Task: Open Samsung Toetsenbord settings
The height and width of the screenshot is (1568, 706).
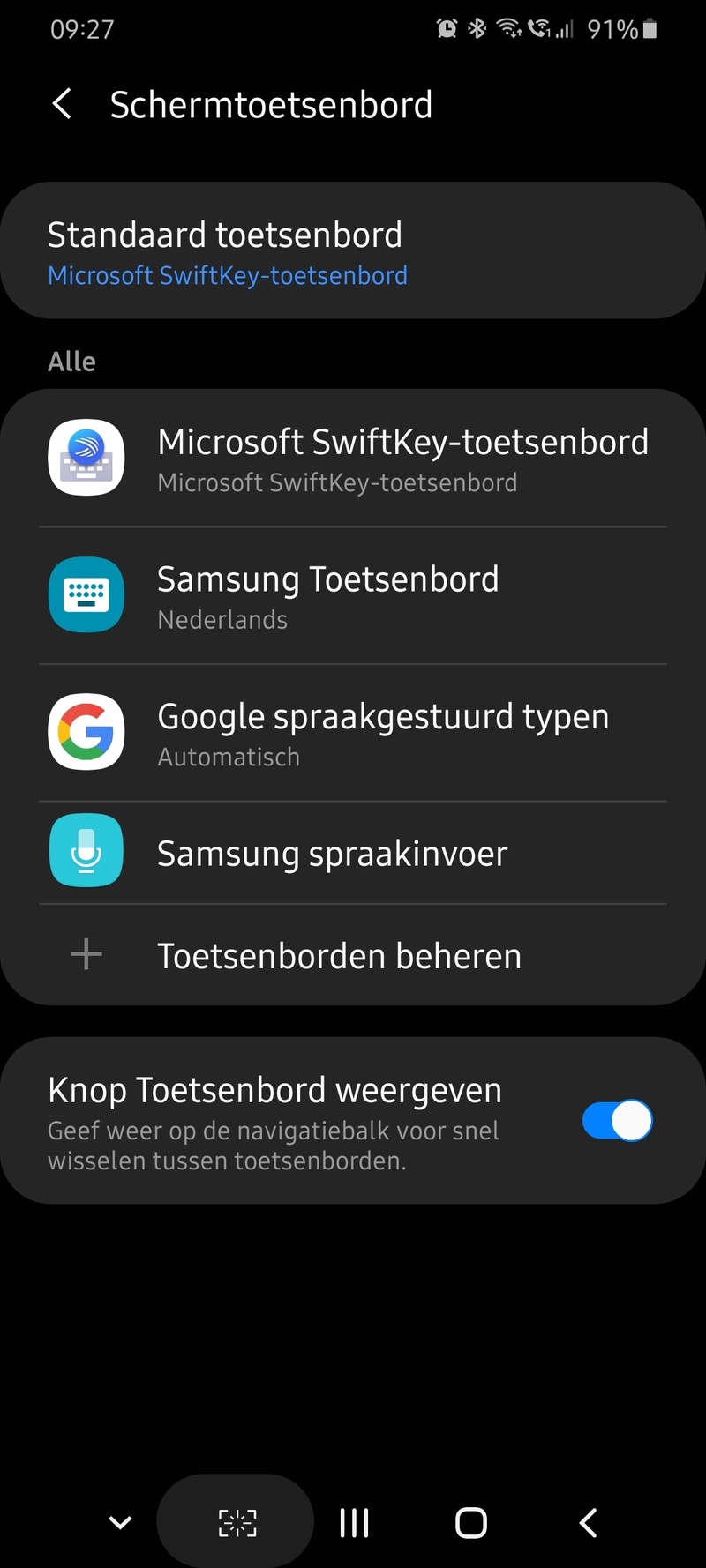Action: [353, 596]
